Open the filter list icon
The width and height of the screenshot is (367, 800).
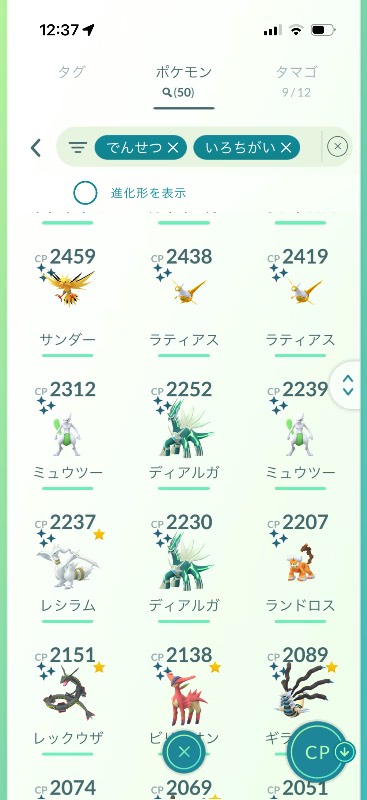78,148
